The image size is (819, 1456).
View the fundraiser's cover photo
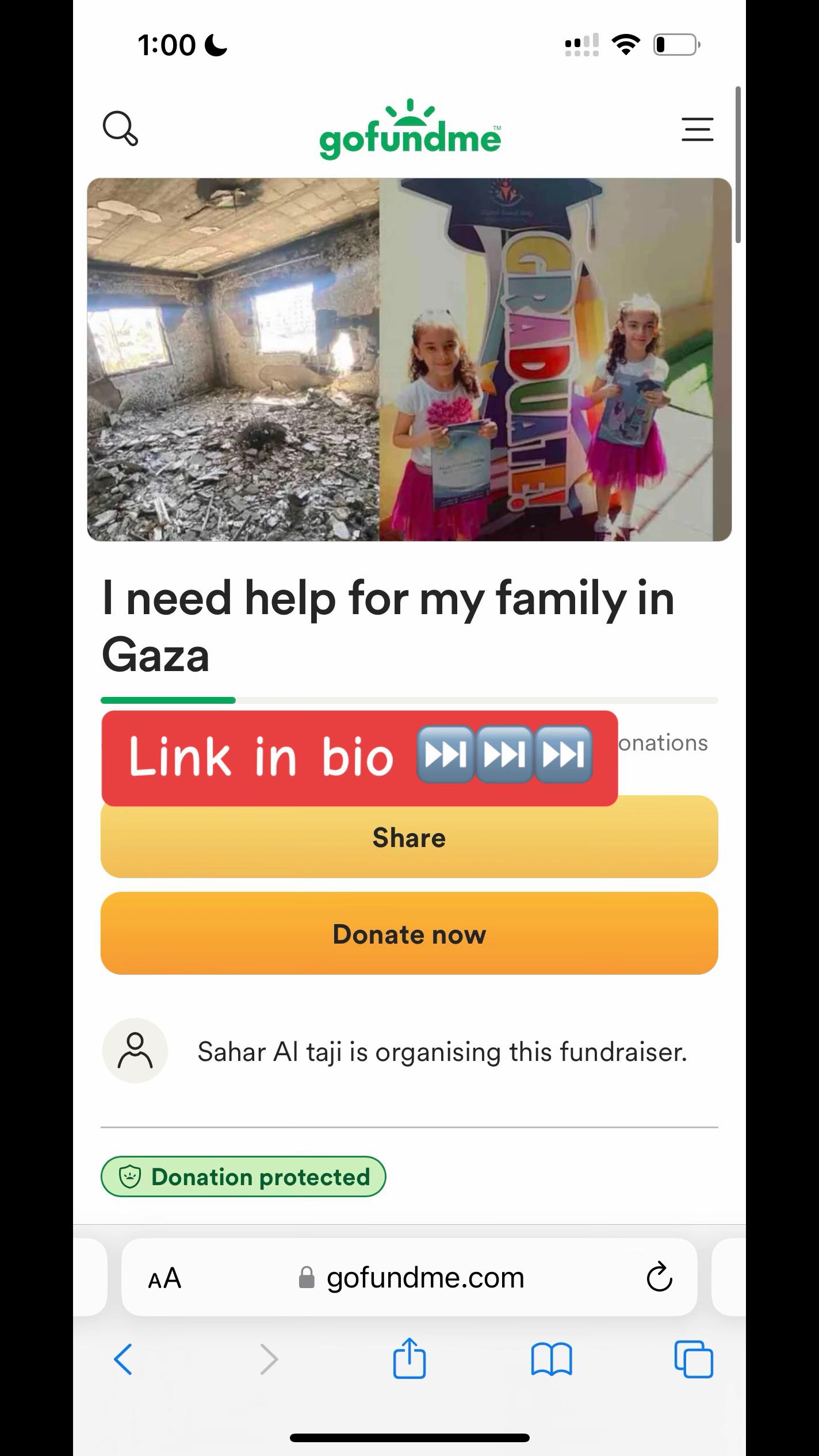(409, 359)
